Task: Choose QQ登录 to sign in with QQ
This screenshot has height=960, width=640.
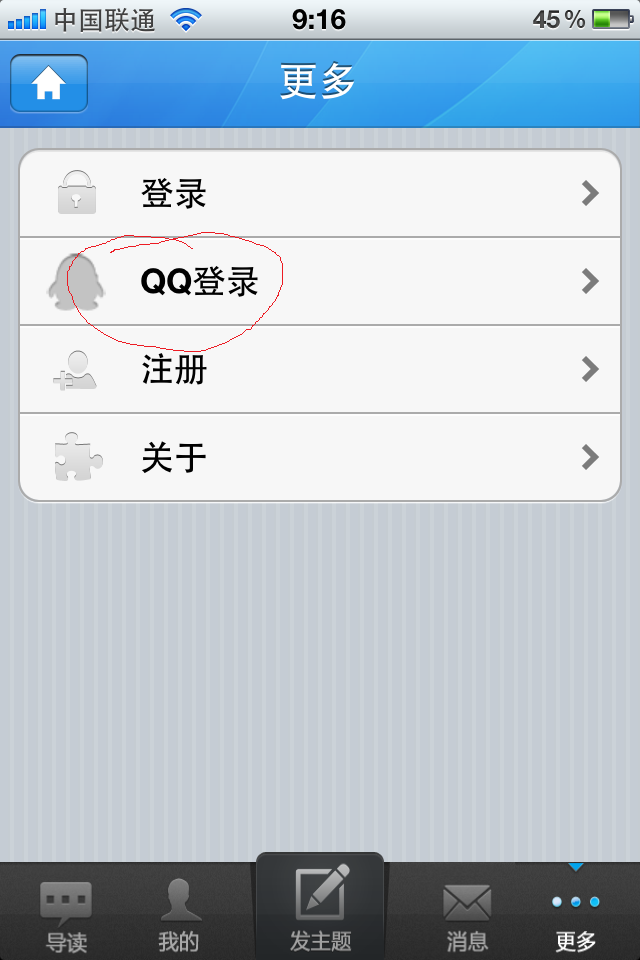Action: pyautogui.click(x=320, y=282)
